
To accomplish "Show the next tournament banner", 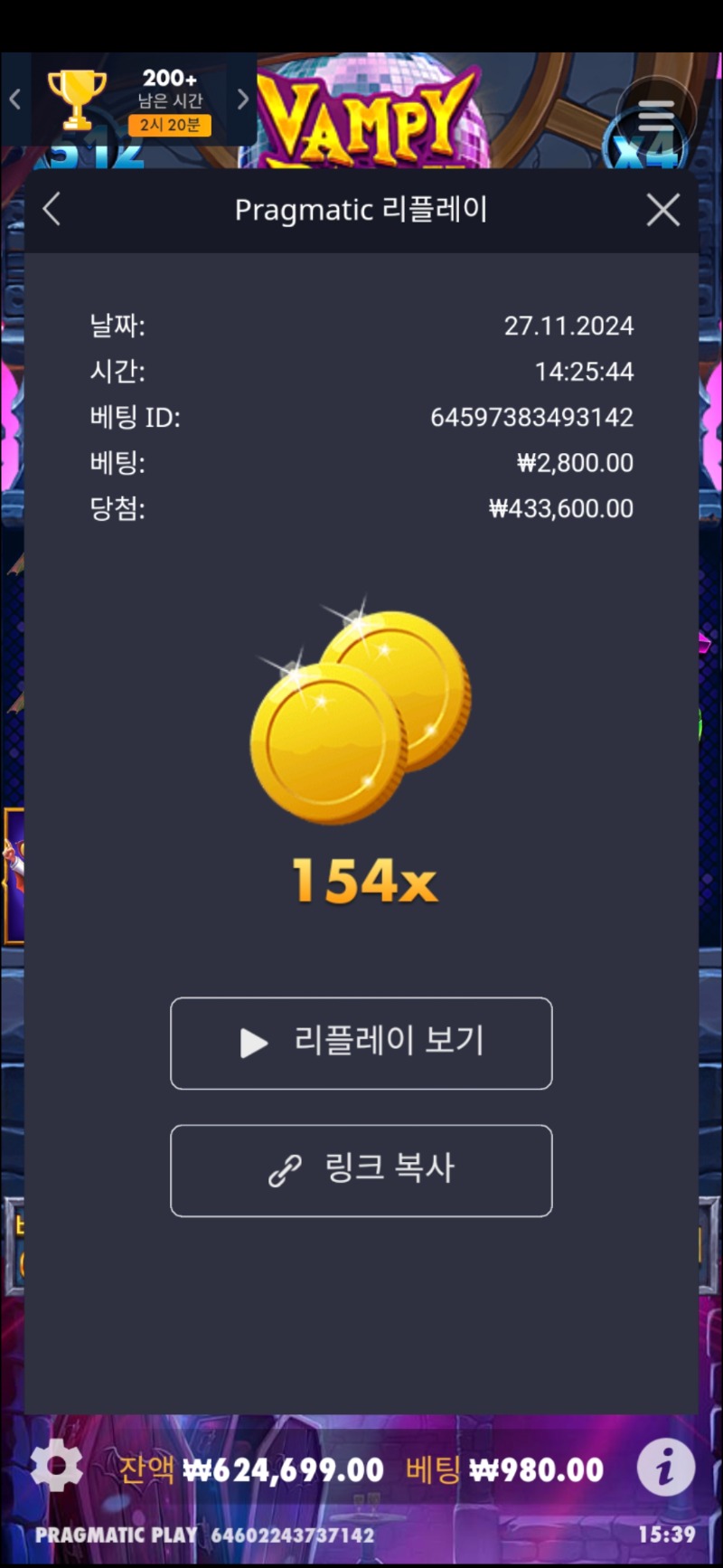I will point(242,99).
